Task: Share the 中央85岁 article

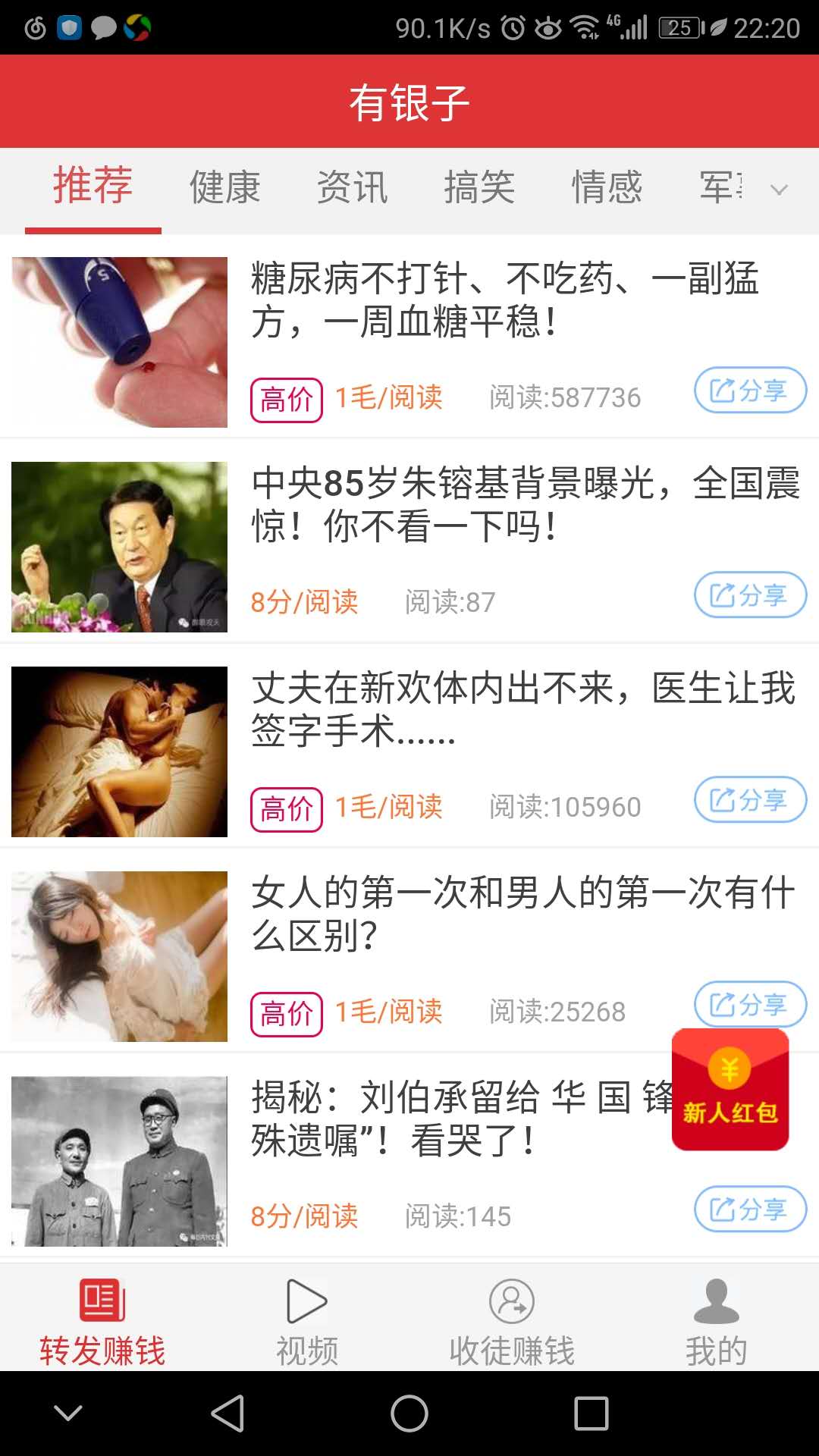Action: click(750, 595)
